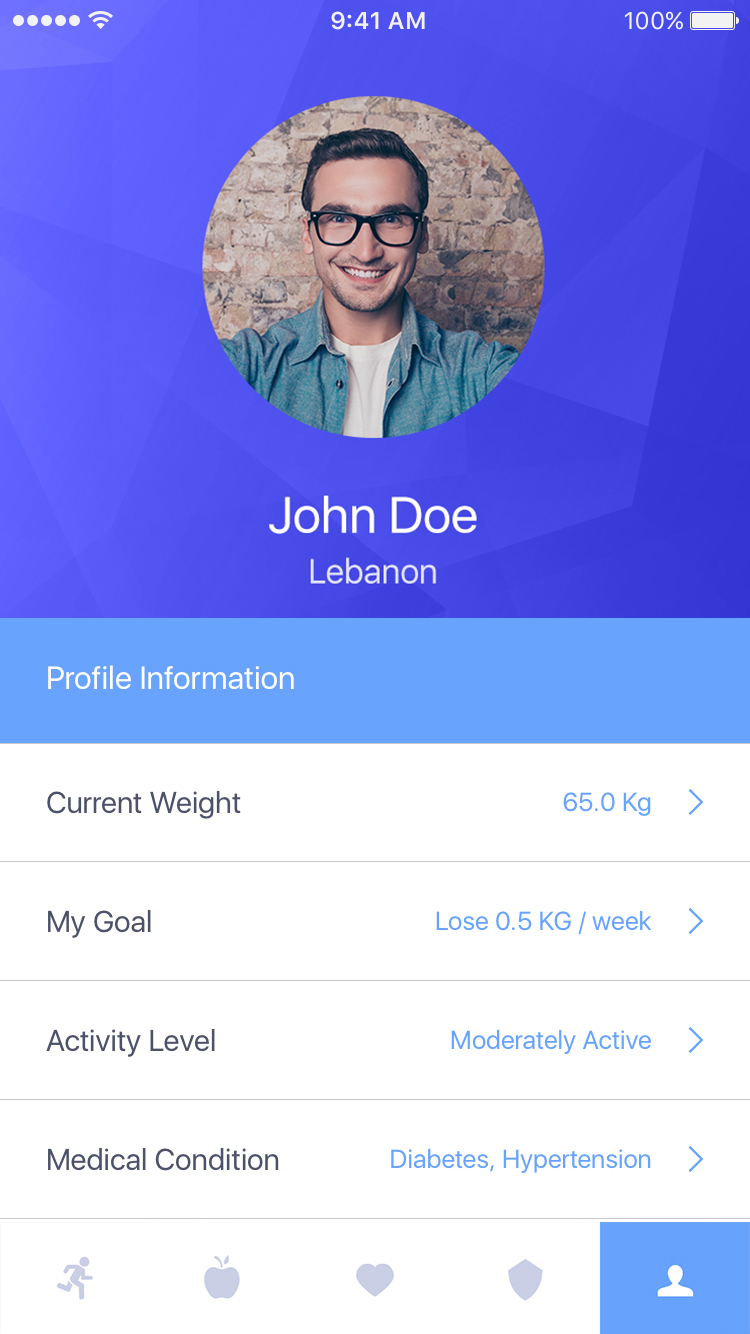The image size is (750, 1334).
Task: Go to the shield tab
Action: 525,1278
